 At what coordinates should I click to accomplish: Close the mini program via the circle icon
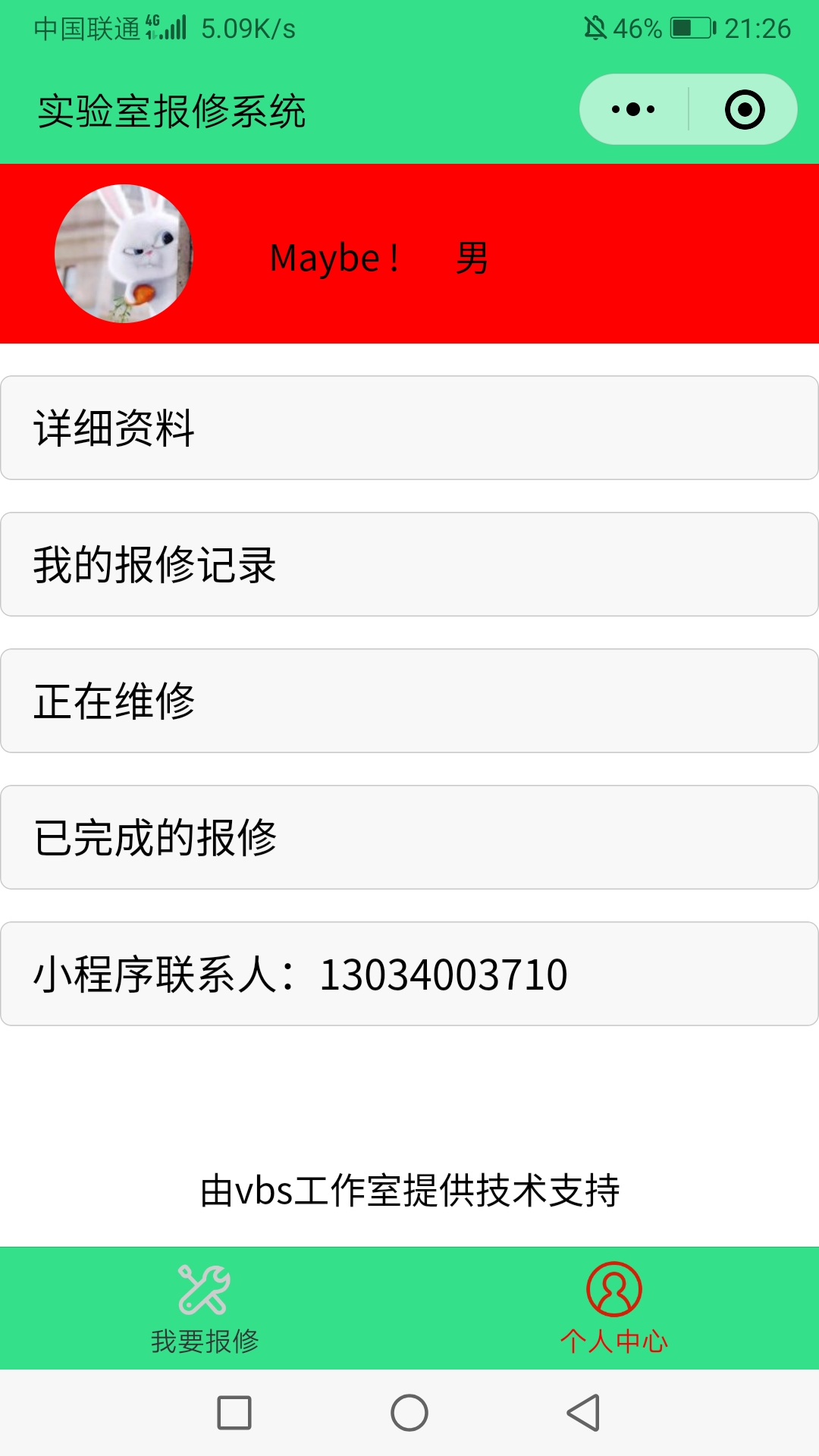(745, 109)
